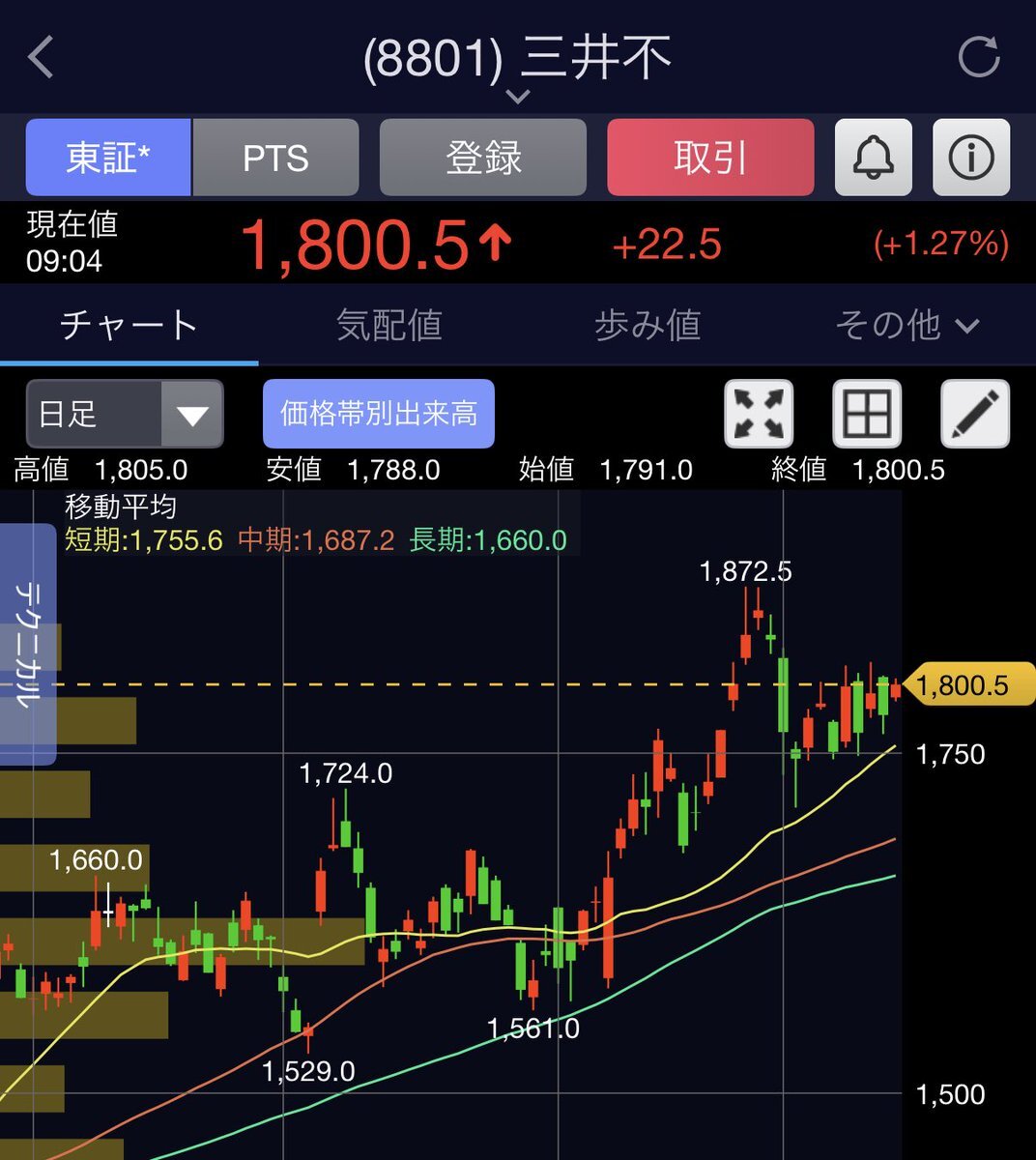
Task: Toggle 価格帯別出来高 display
Action: tap(379, 414)
